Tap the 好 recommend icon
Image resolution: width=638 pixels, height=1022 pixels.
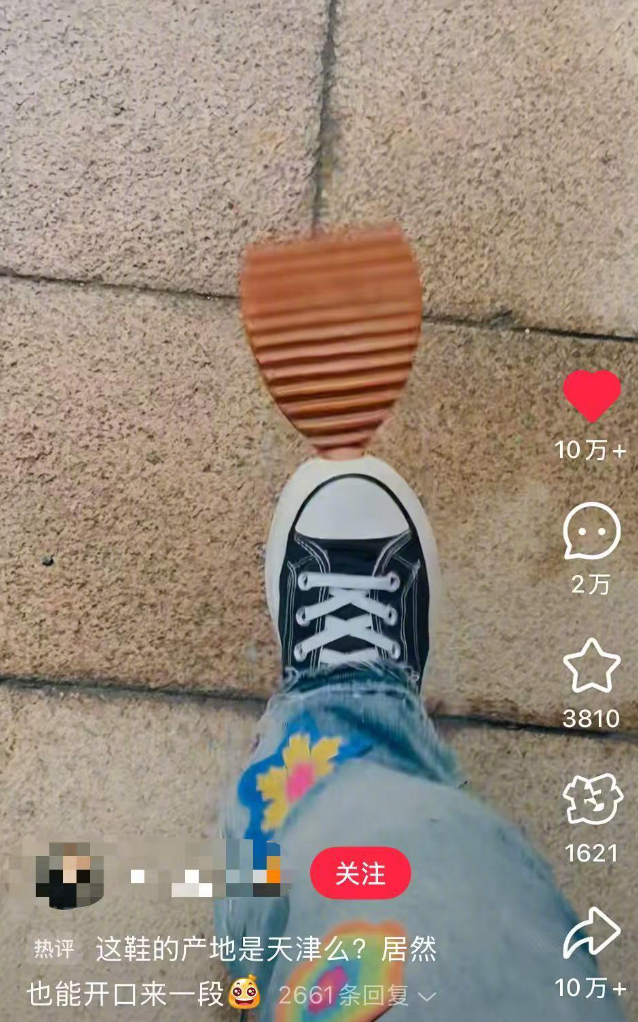(x=591, y=801)
